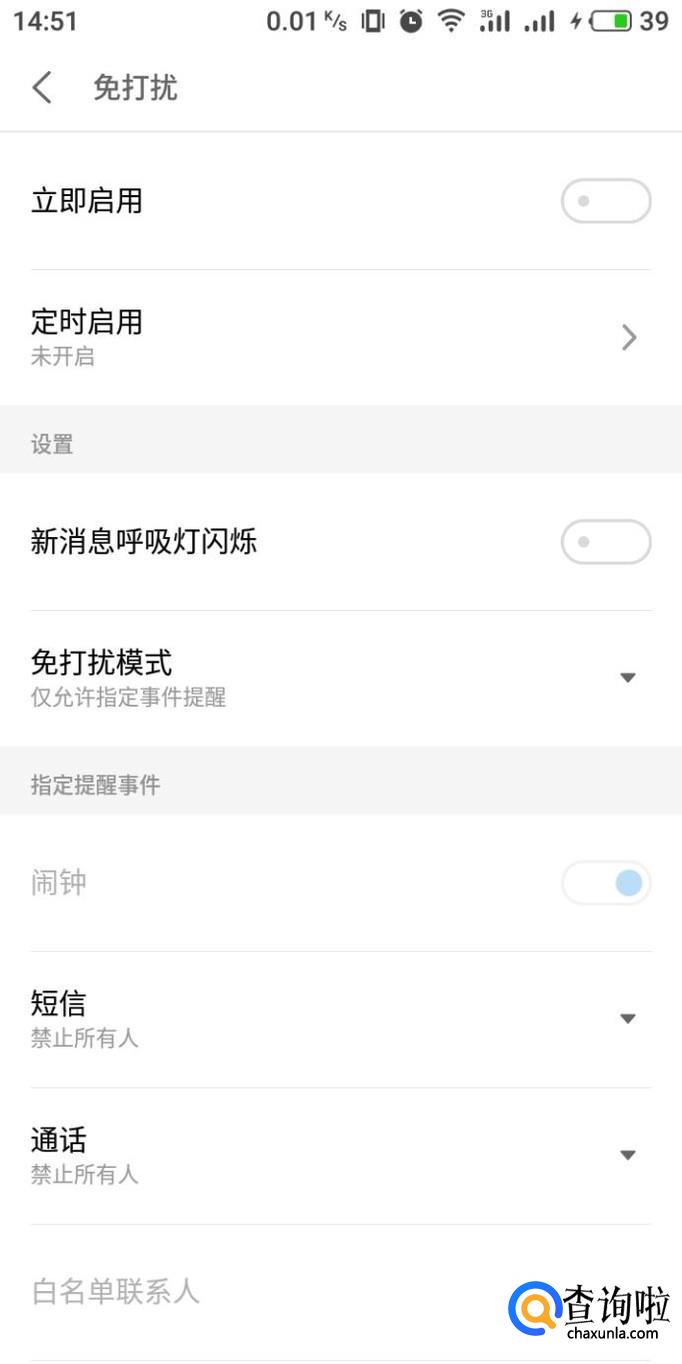This screenshot has height=1364, width=682.
Task: Go back from 免打扰 settings
Action: [42, 88]
